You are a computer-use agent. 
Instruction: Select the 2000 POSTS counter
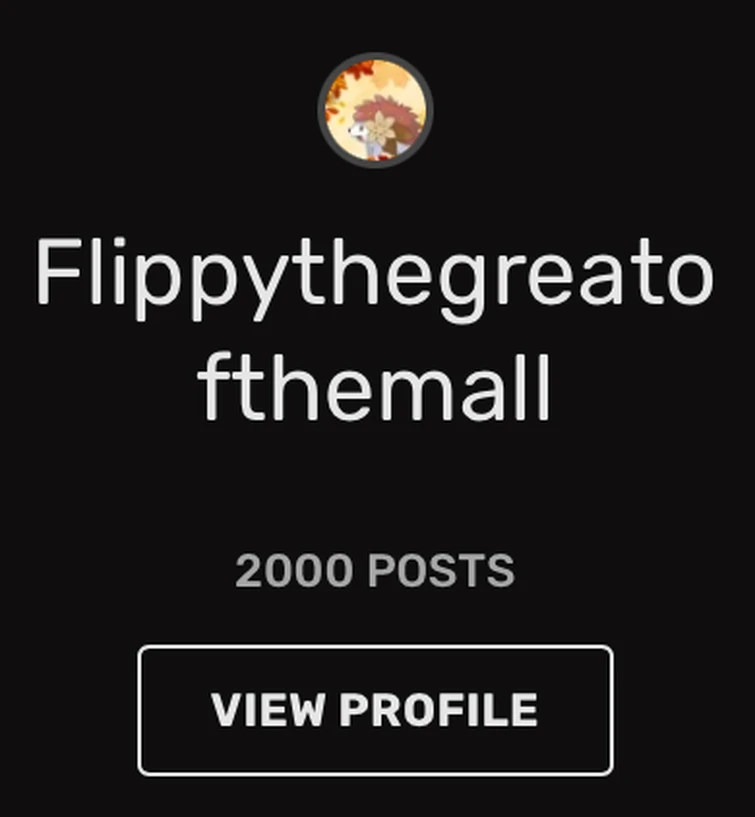pos(376,570)
